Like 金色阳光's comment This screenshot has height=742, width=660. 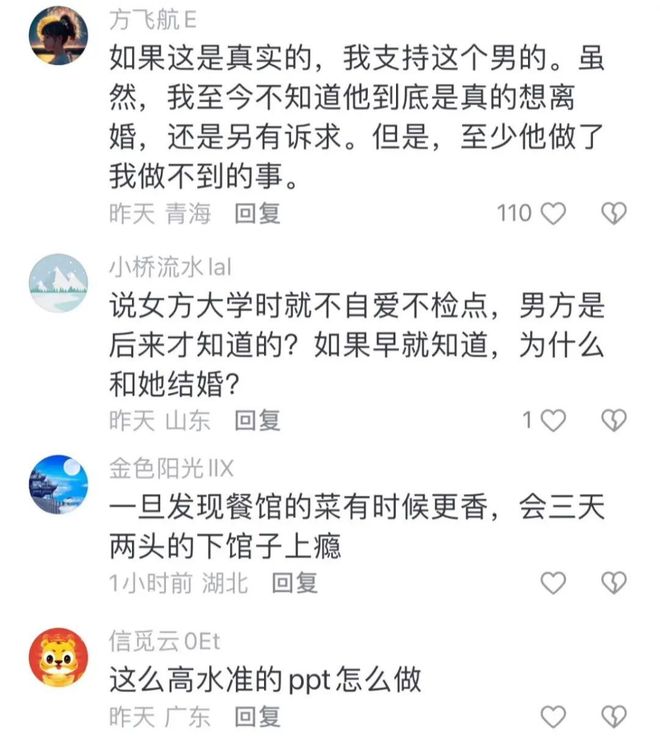(x=553, y=582)
